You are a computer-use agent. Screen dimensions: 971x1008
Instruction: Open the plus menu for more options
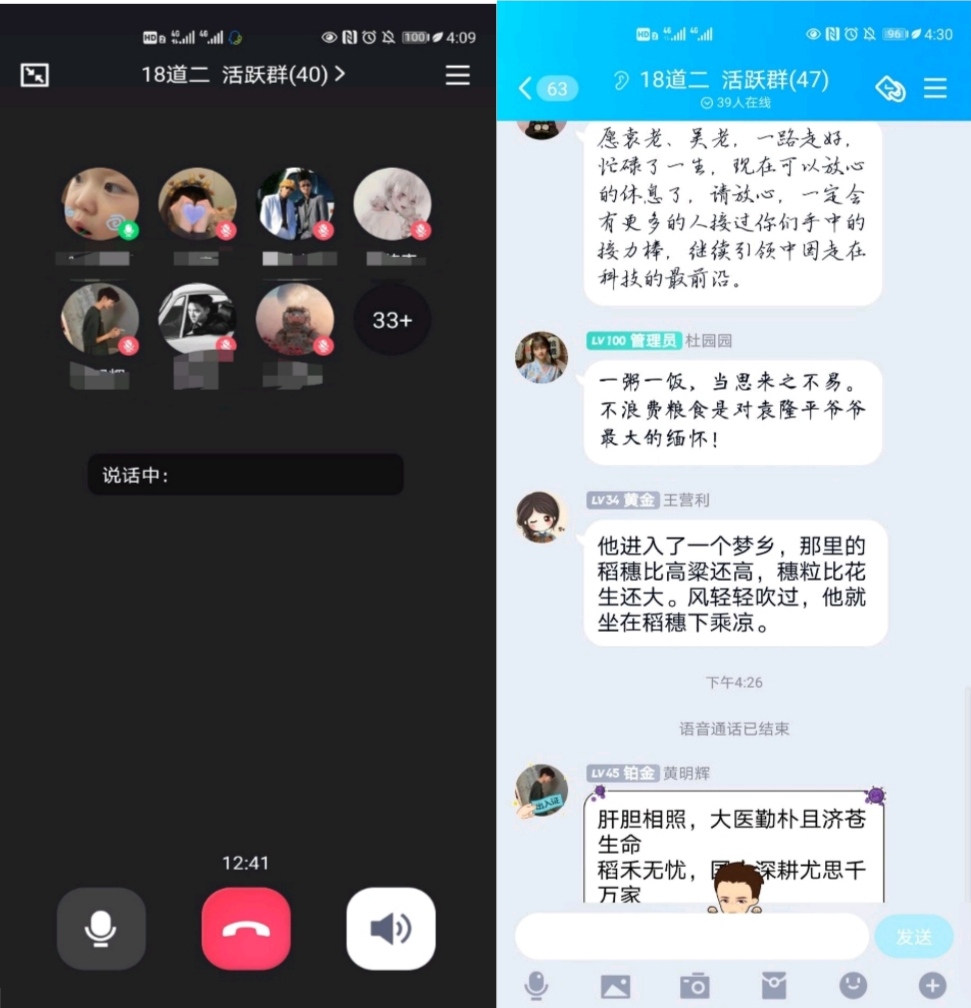tap(932, 986)
